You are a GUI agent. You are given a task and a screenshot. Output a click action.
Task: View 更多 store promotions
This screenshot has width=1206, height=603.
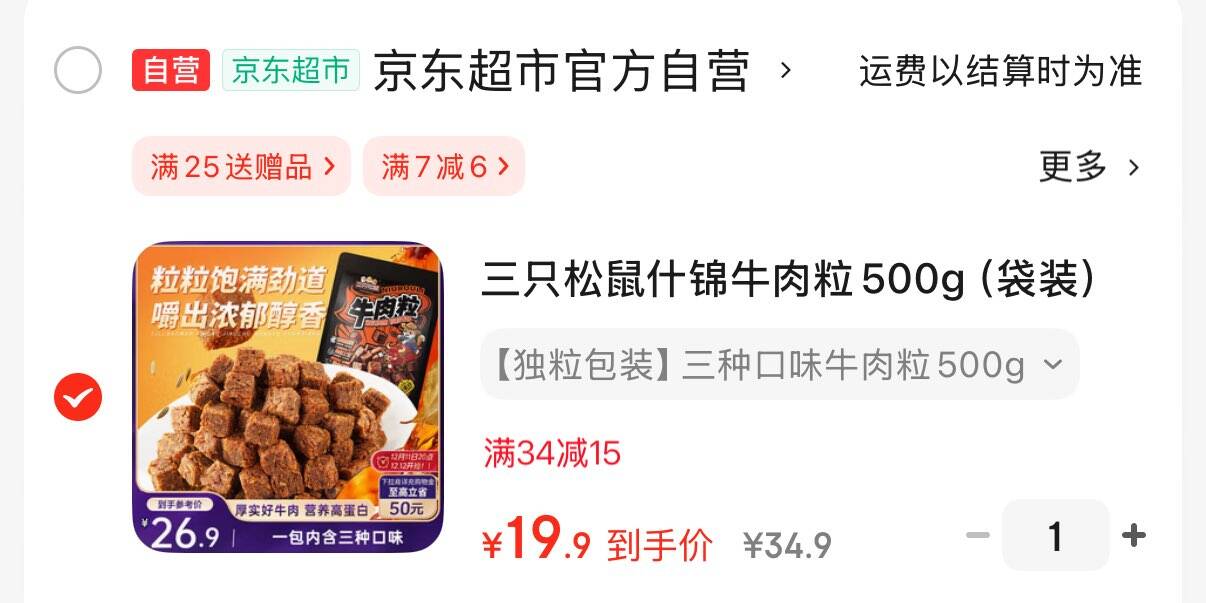pos(1089,167)
